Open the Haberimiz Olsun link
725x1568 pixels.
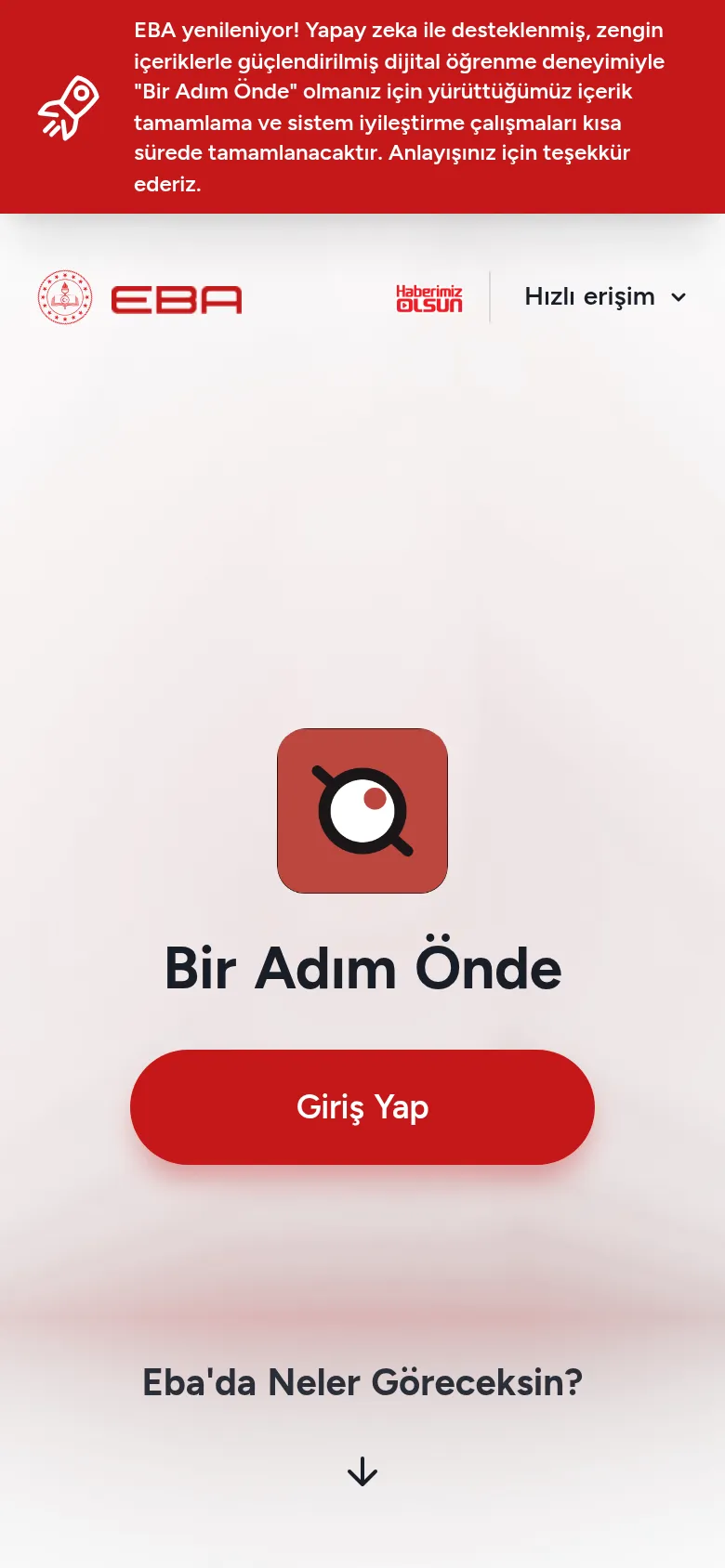[x=429, y=298]
